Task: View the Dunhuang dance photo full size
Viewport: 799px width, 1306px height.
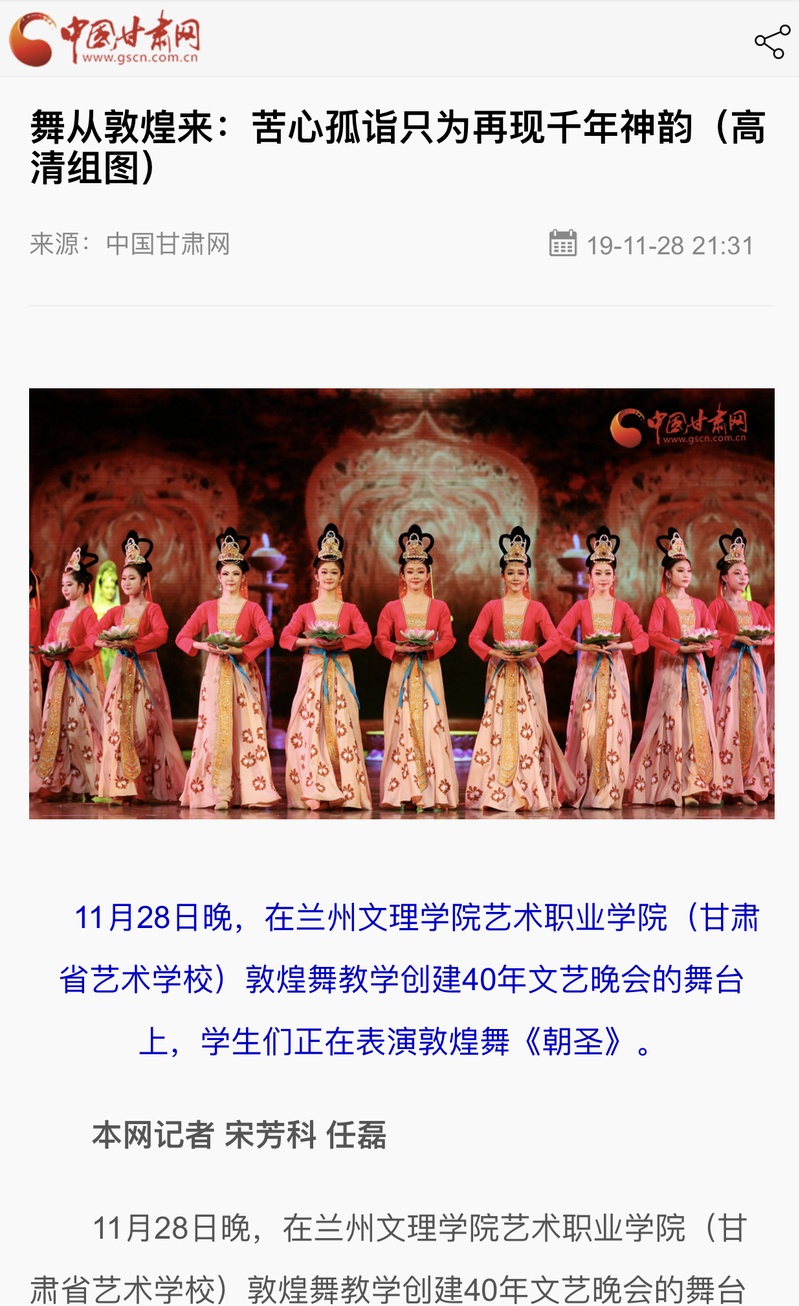Action: tap(401, 603)
